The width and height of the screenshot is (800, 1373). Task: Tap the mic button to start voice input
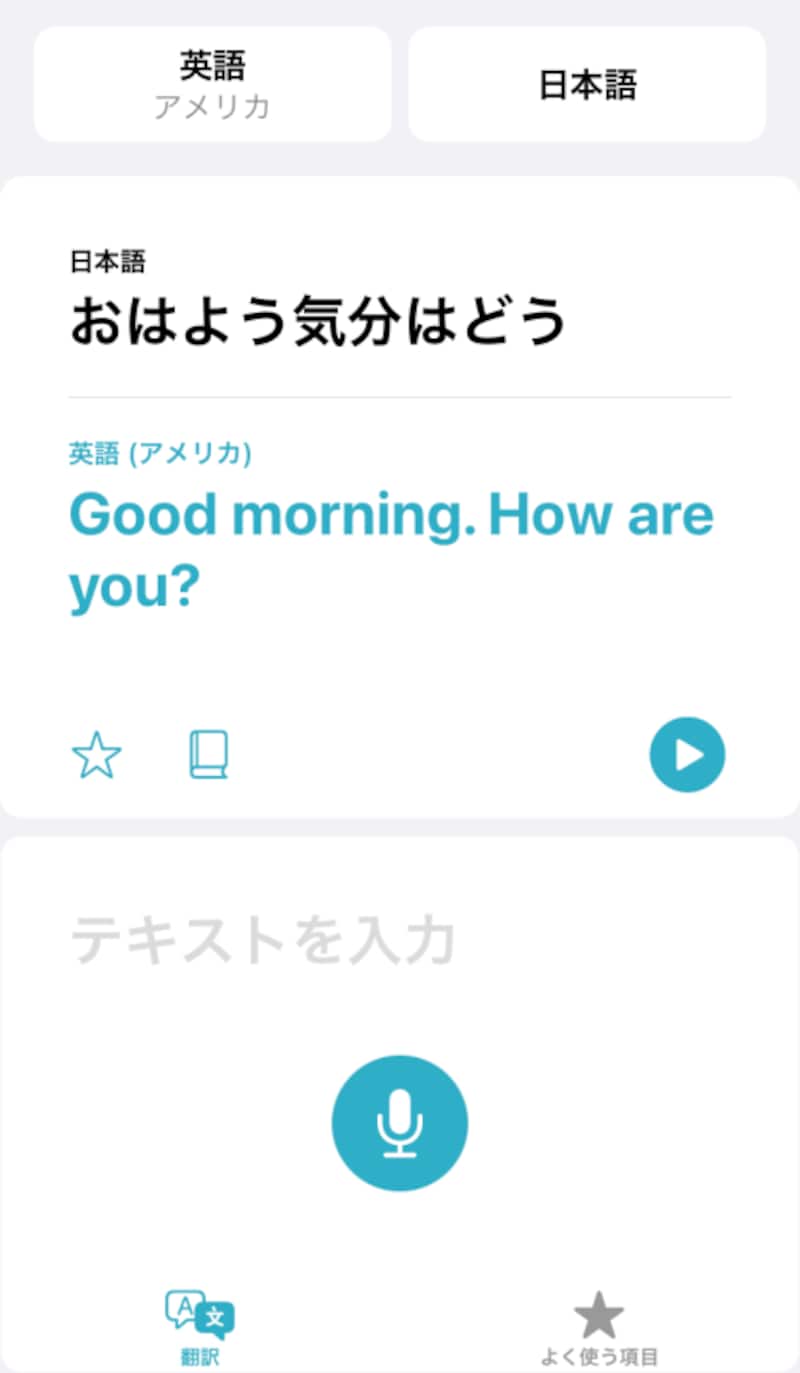click(400, 1122)
